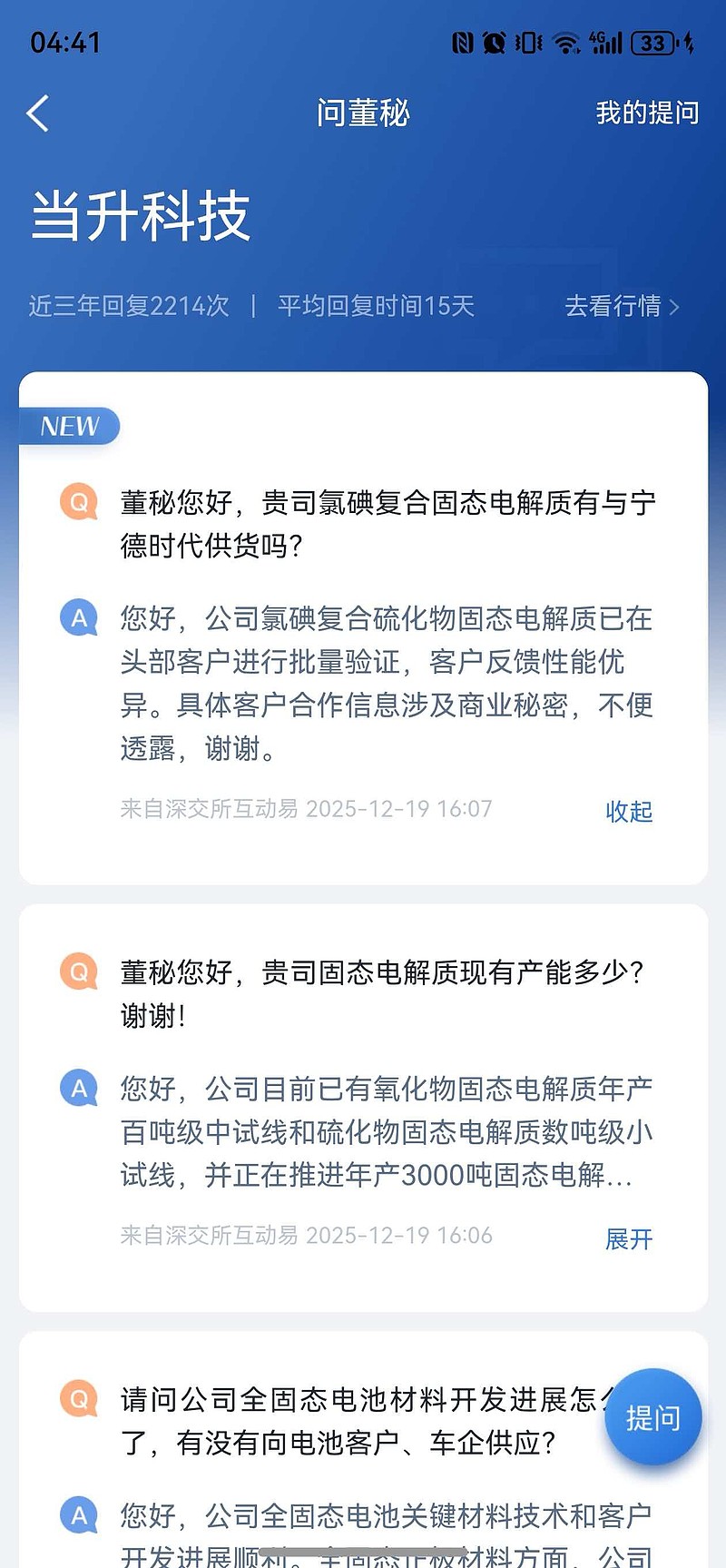The width and height of the screenshot is (726, 1568).
Task: Select the 问董秘 page title
Action: (362, 113)
